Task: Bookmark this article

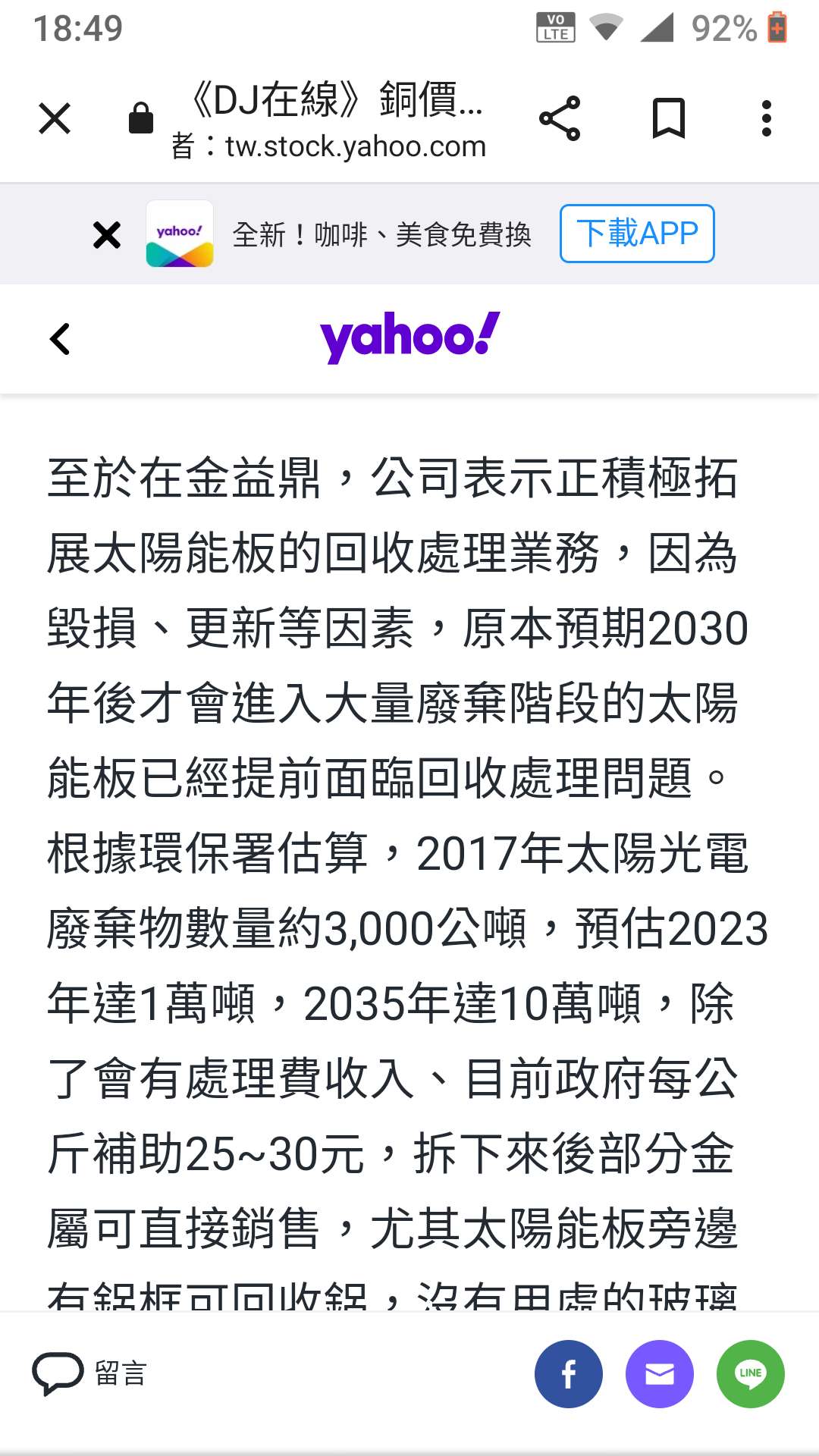Action: click(667, 118)
